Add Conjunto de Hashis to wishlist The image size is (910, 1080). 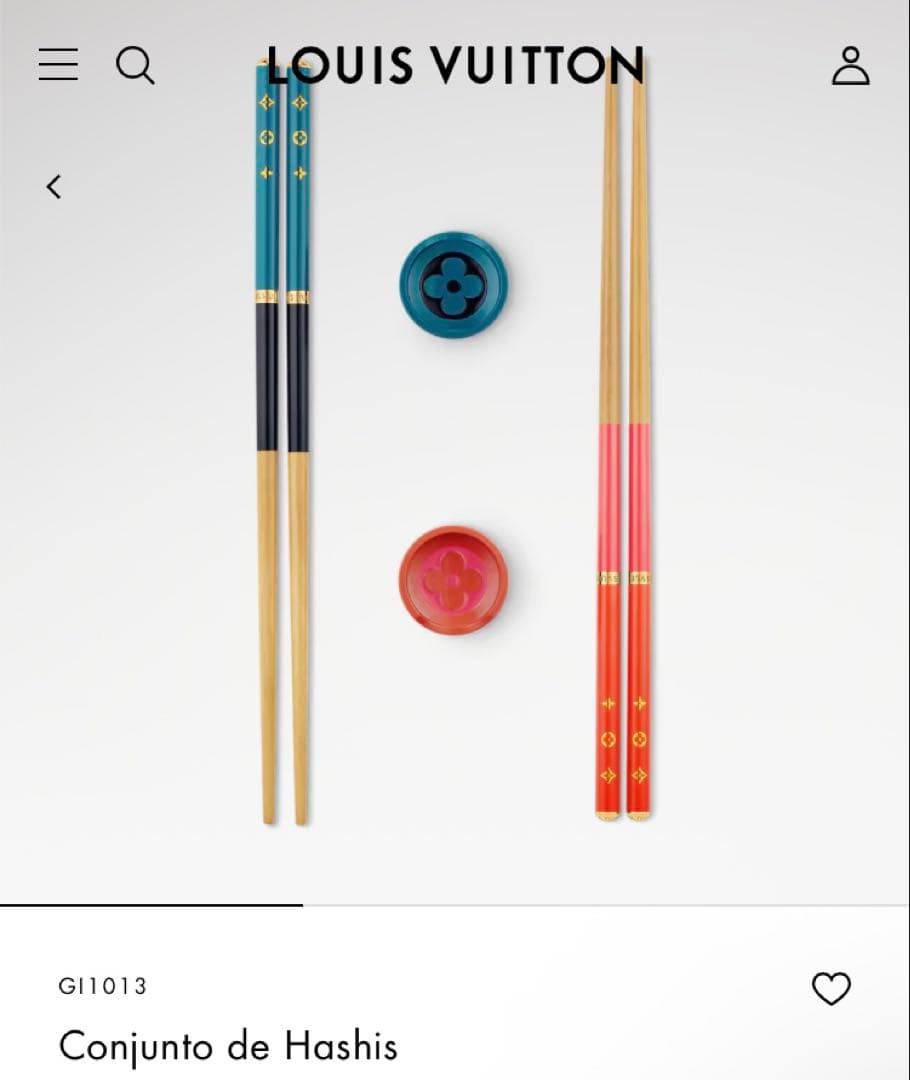tap(830, 989)
